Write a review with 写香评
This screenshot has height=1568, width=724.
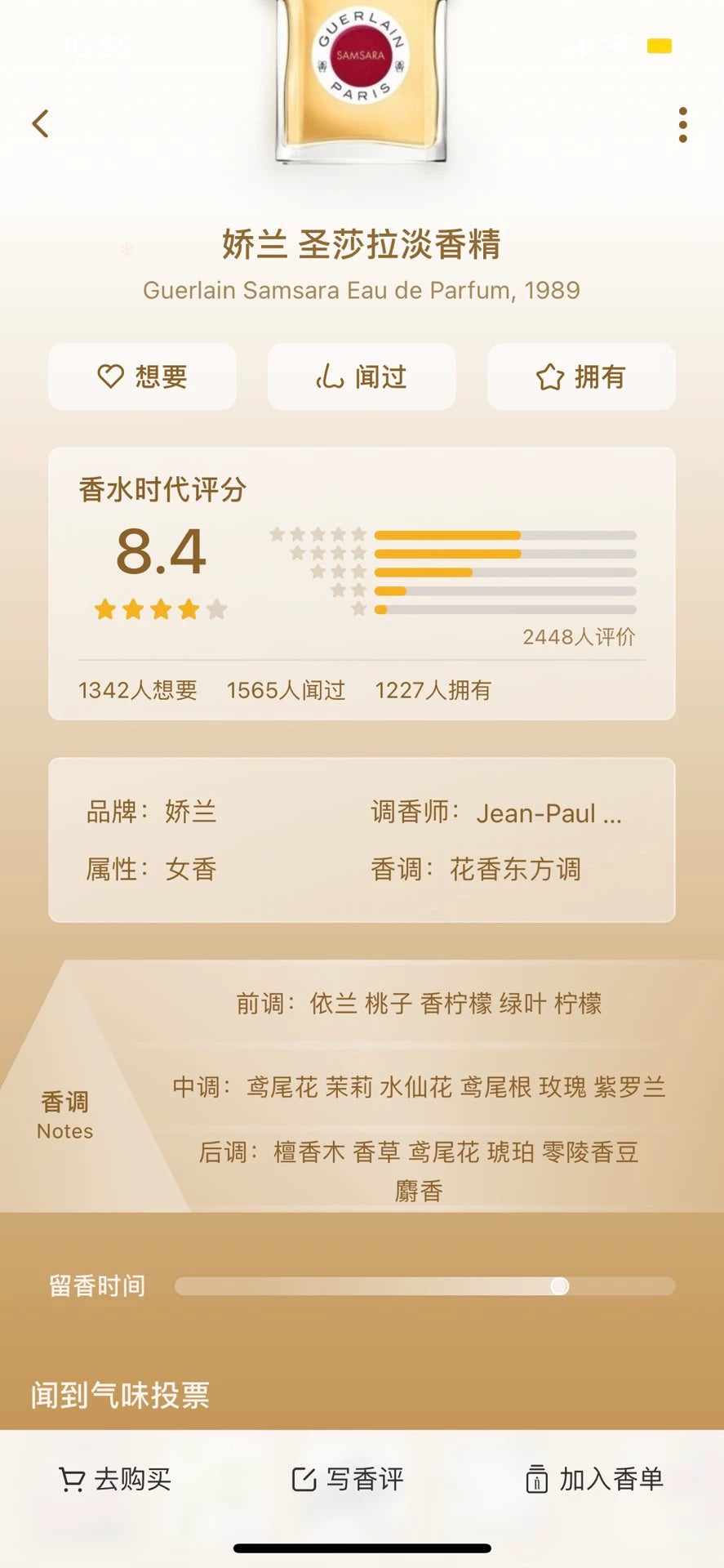pyautogui.click(x=349, y=1479)
